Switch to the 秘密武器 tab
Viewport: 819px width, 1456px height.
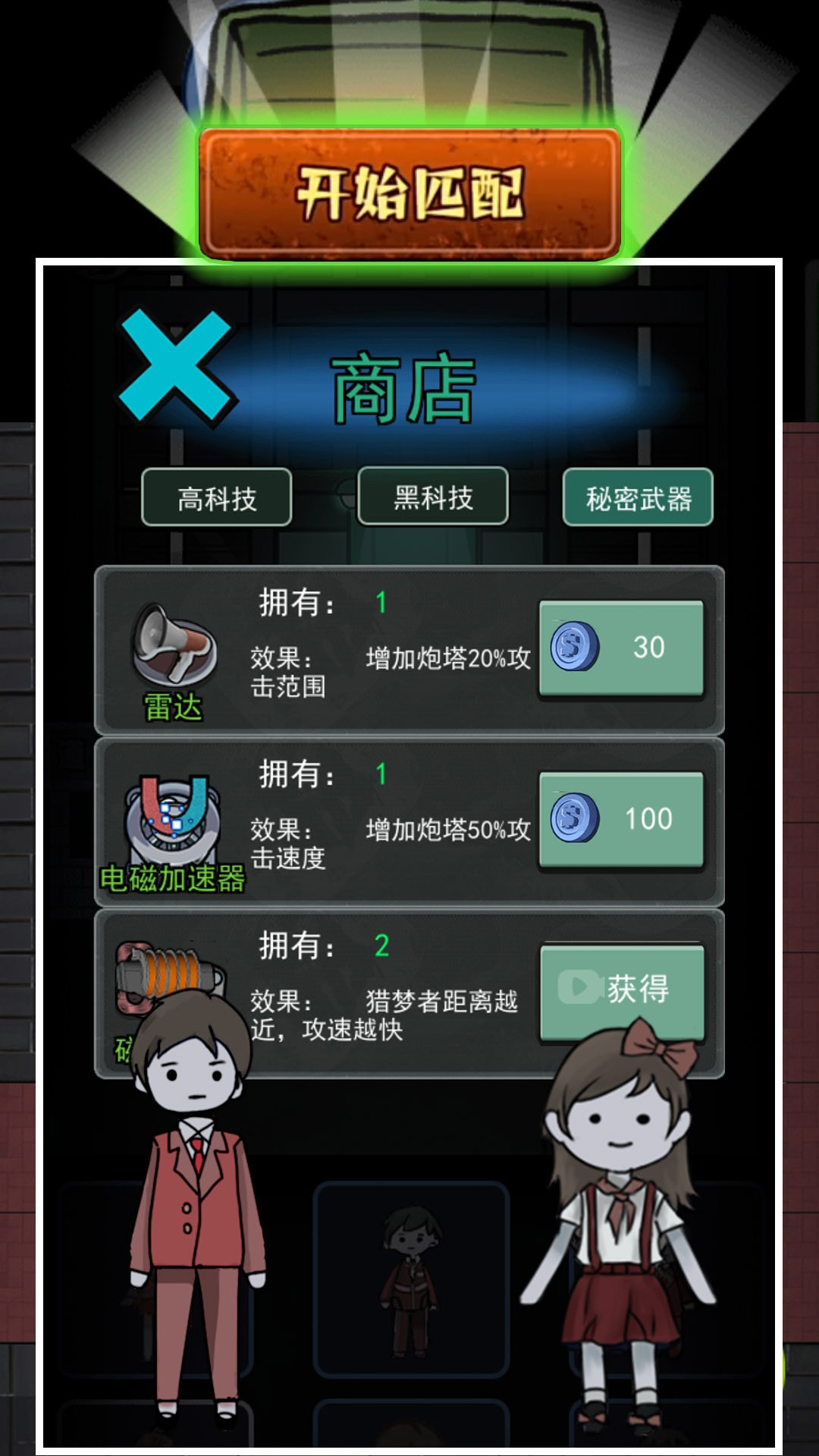coord(638,498)
